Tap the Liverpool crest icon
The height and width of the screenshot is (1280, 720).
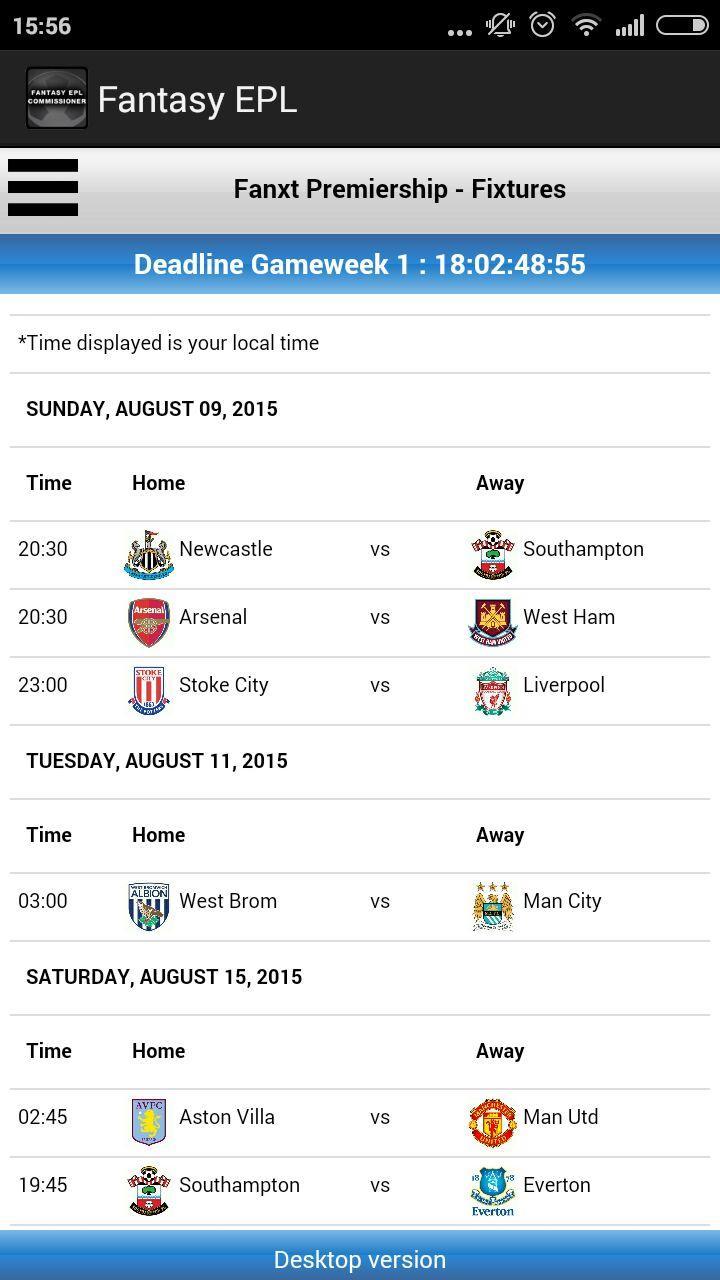tap(492, 685)
